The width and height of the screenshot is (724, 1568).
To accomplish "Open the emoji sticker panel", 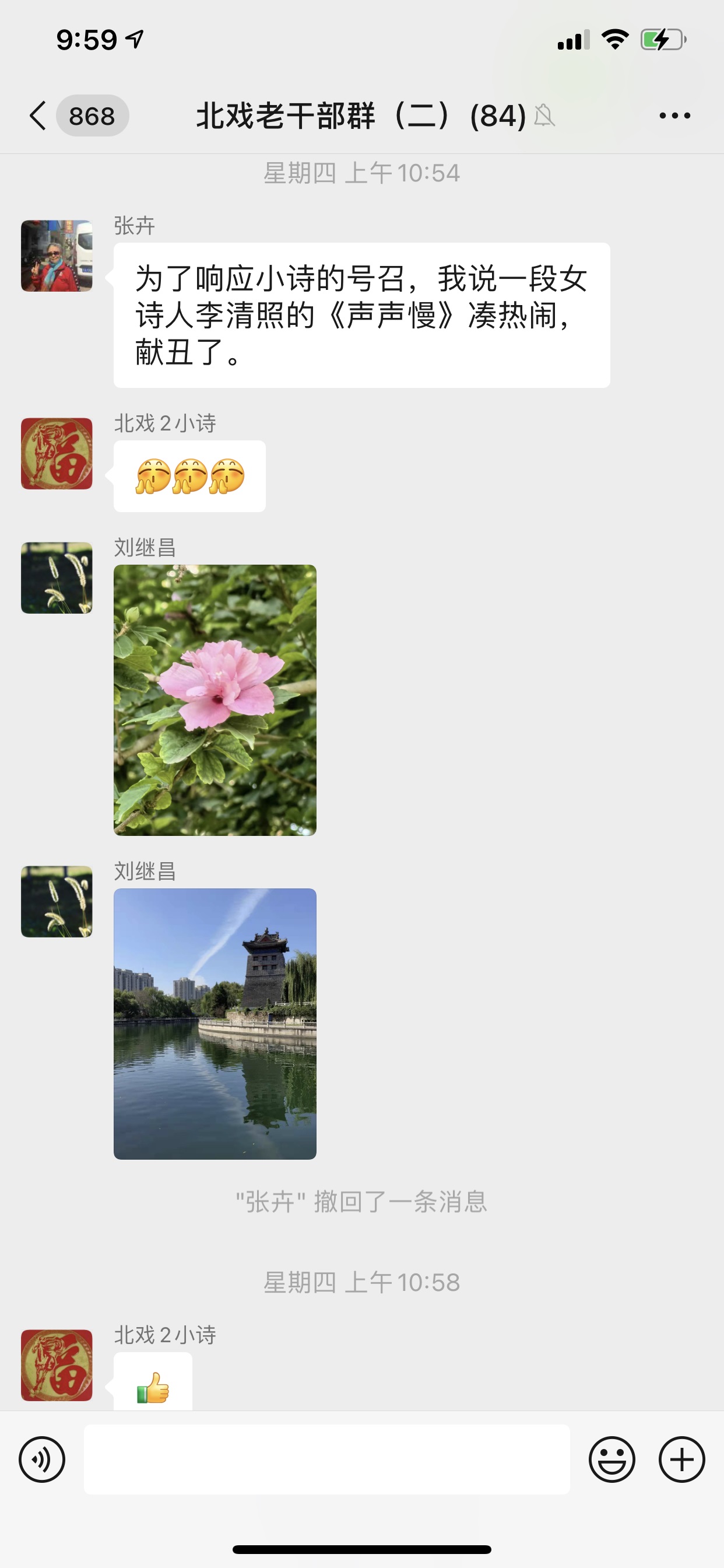I will pyautogui.click(x=611, y=1459).
